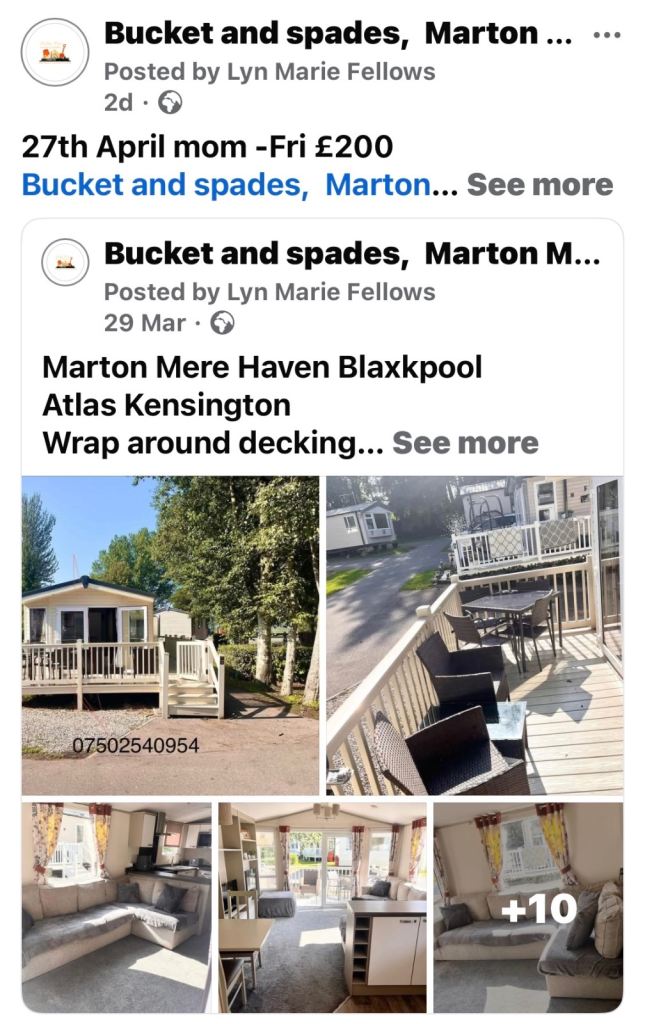The height and width of the screenshot is (1024, 645).
Task: Open the caravan exterior photo with phone number
Action: (x=170, y=635)
